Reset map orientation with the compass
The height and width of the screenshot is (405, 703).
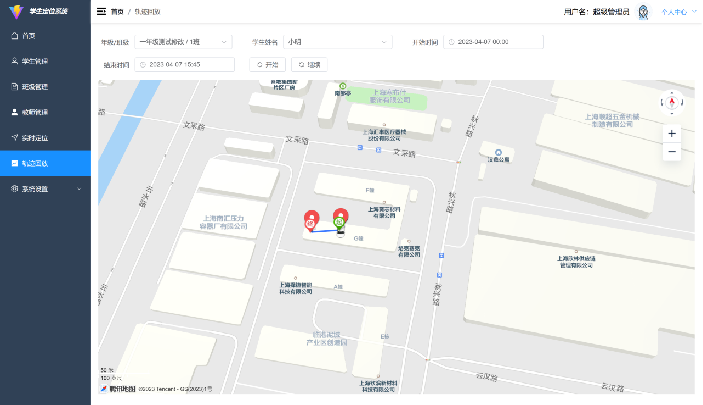click(x=671, y=100)
